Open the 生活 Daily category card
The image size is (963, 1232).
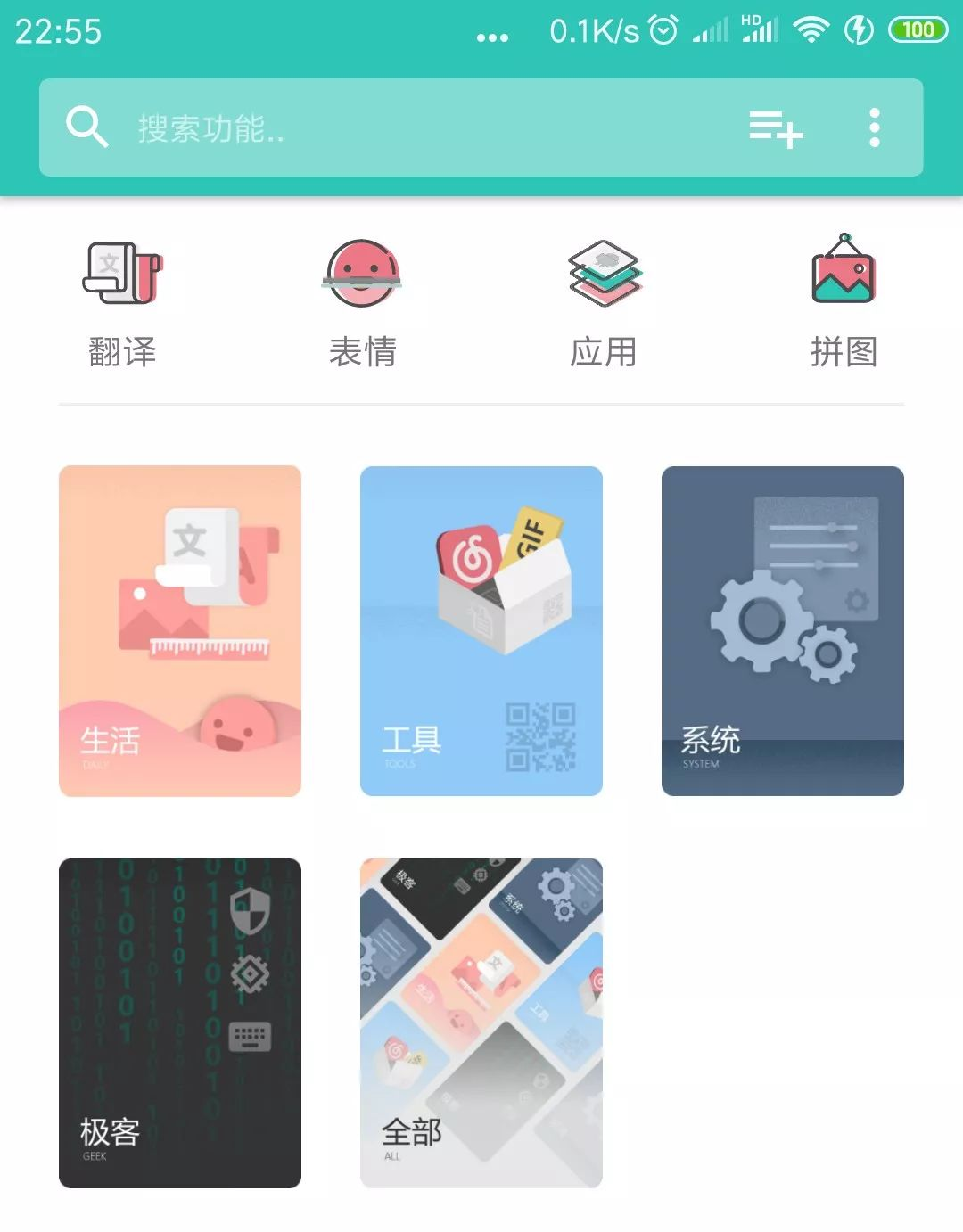[180, 630]
